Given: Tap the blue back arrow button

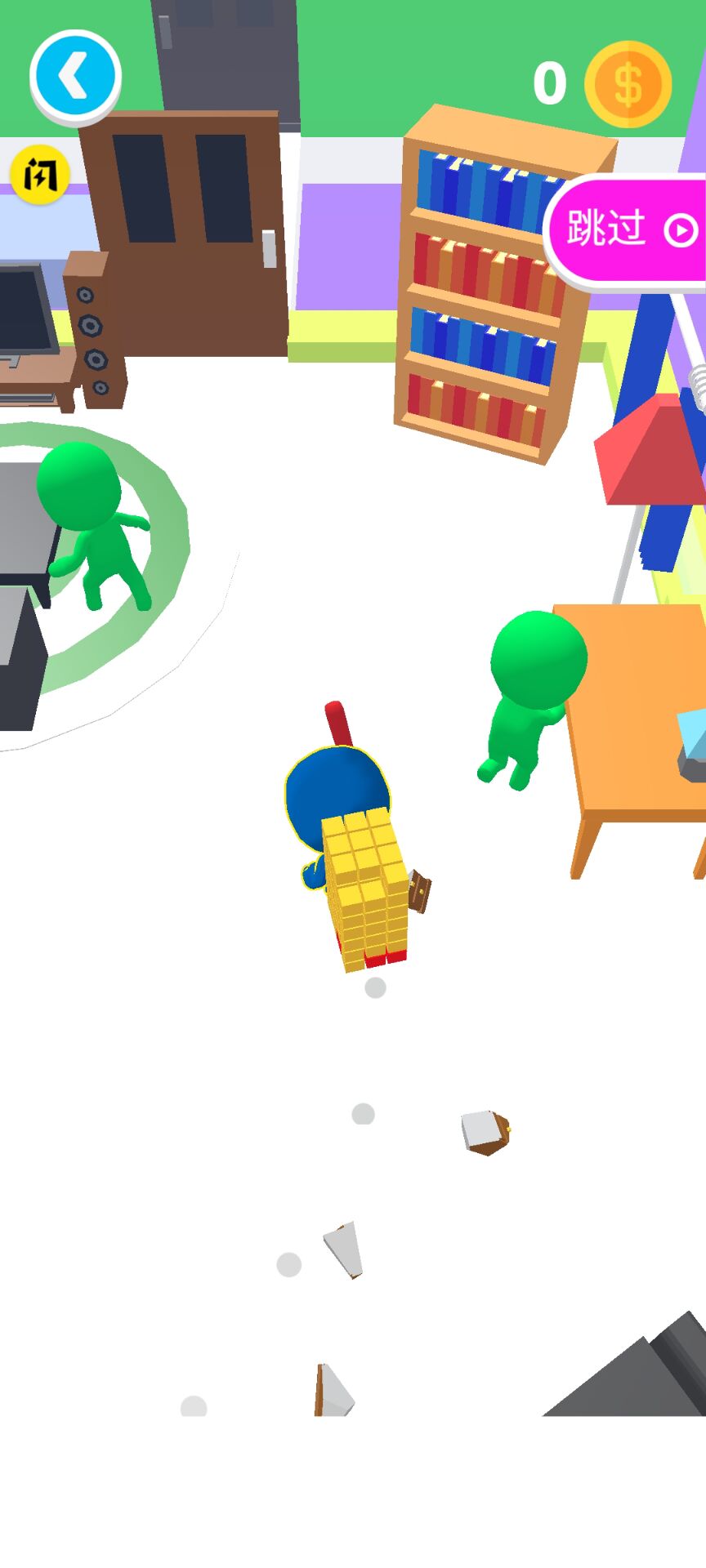Looking at the screenshot, I should 75,76.
